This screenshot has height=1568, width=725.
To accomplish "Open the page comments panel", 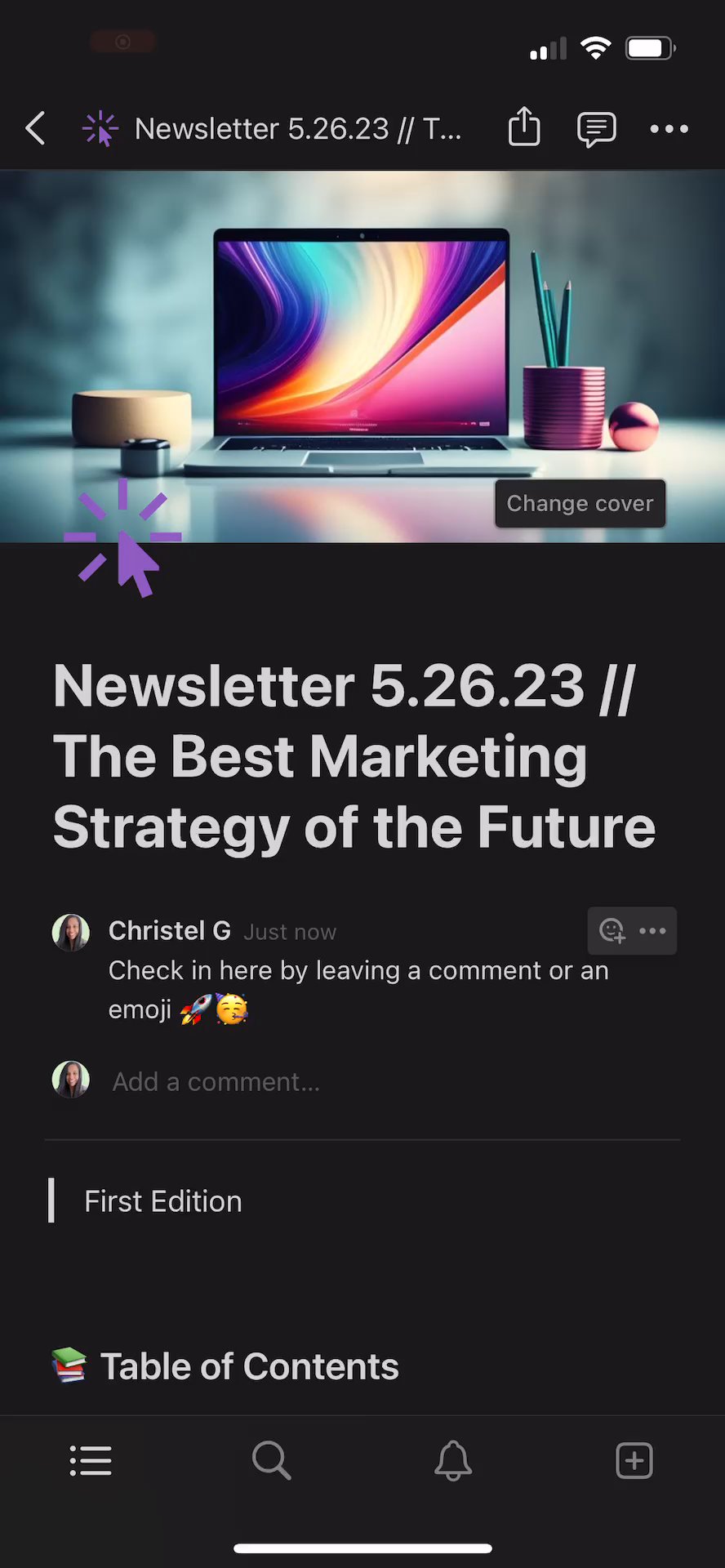I will coord(597,129).
